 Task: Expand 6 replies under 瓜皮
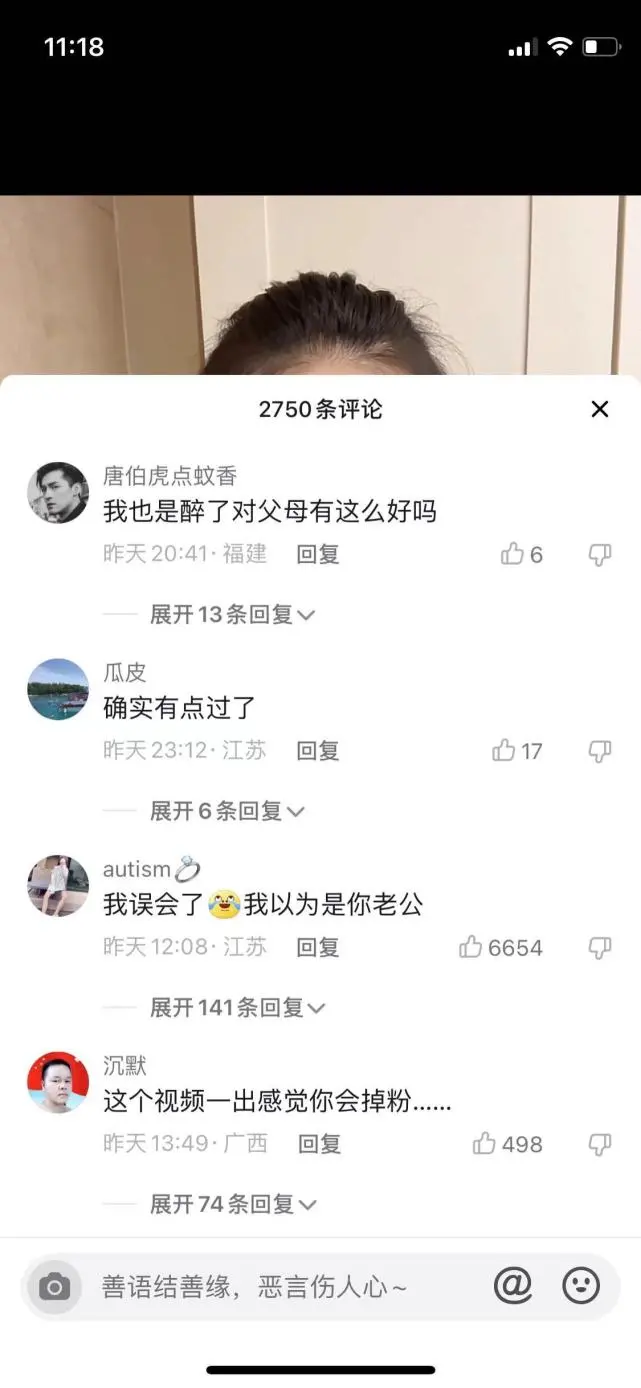226,811
